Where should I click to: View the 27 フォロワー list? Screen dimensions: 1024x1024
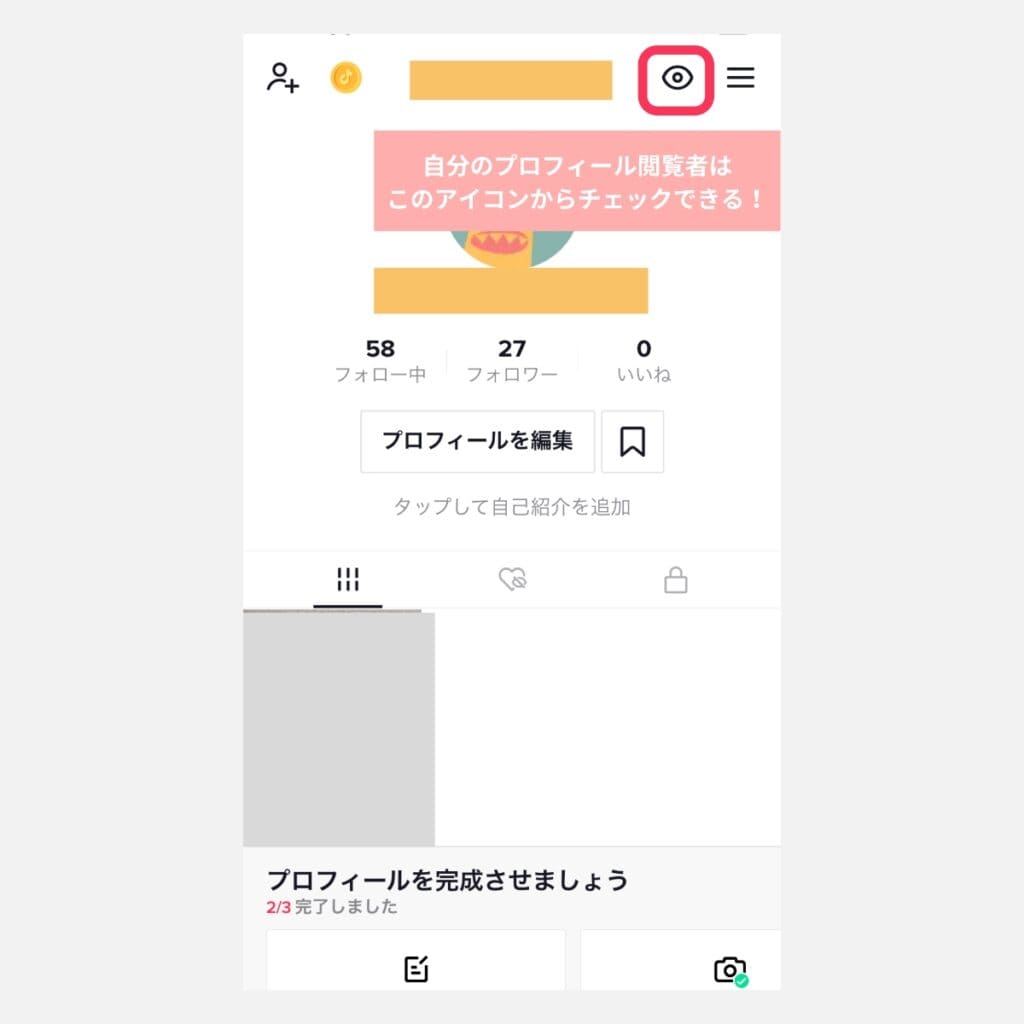512,361
